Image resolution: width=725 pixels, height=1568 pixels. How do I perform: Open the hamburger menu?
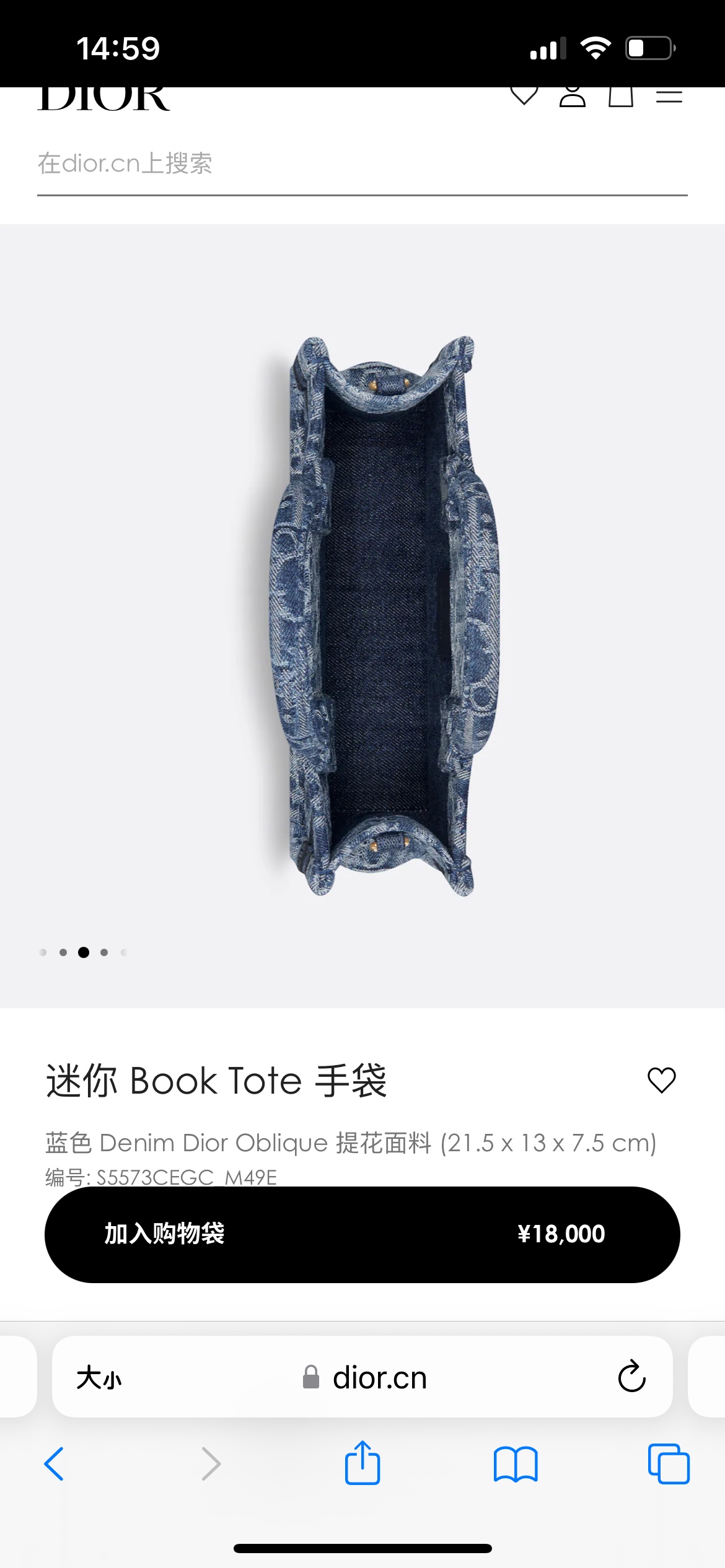point(669,97)
